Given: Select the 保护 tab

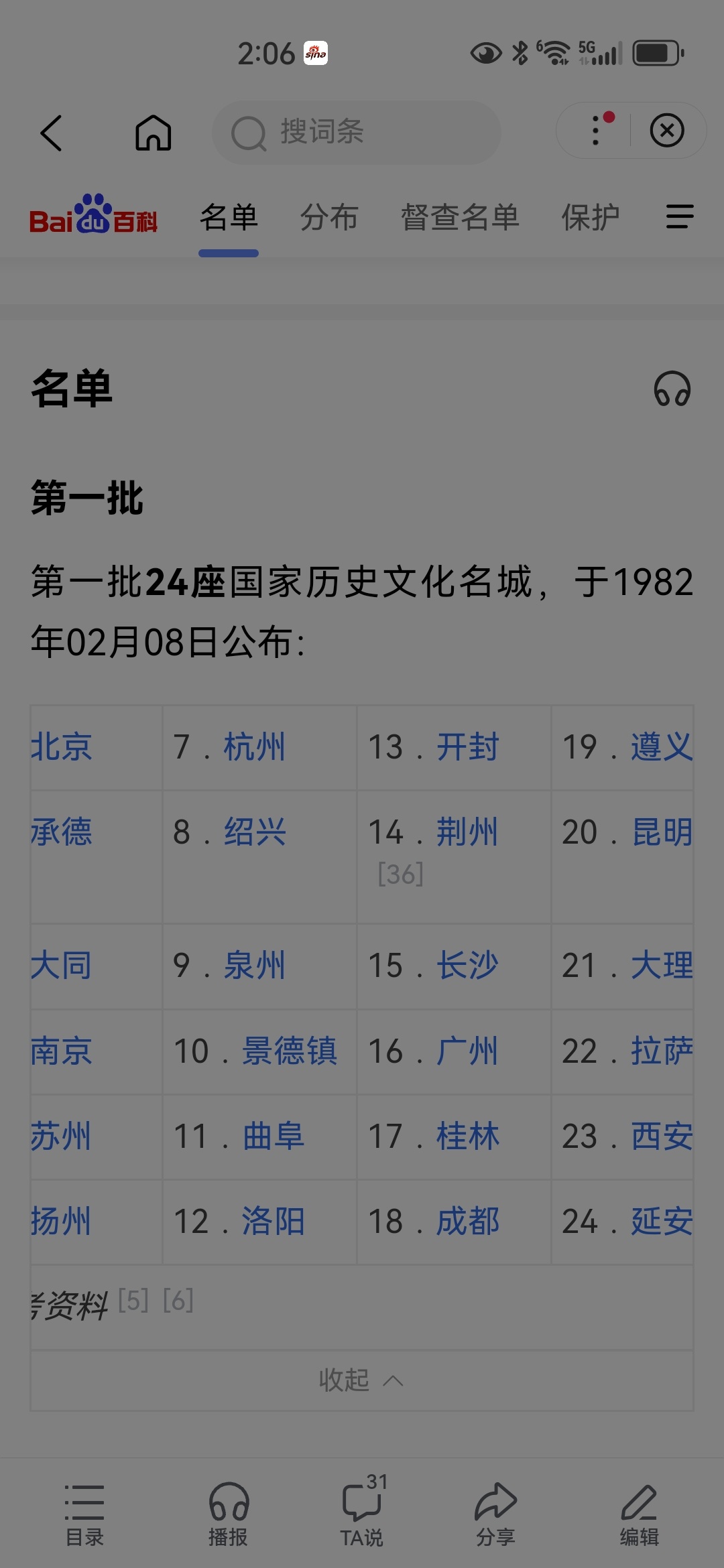Looking at the screenshot, I should tap(590, 218).
